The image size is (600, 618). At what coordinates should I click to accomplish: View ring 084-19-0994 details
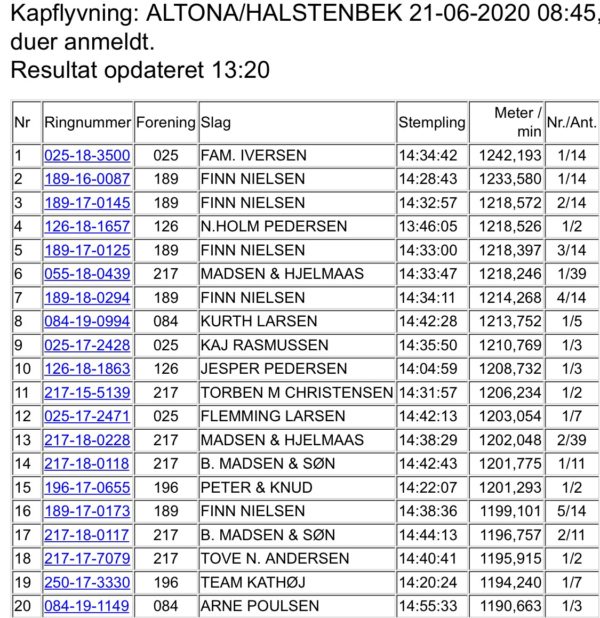[86, 321]
